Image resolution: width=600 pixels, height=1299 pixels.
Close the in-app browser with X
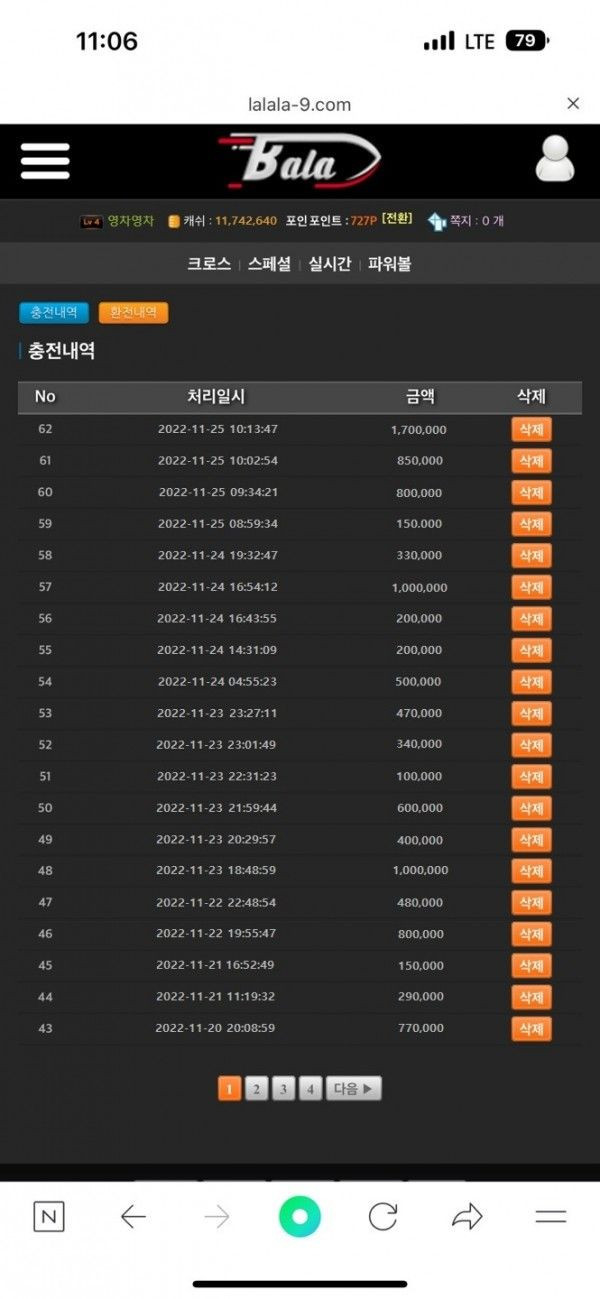coord(572,103)
